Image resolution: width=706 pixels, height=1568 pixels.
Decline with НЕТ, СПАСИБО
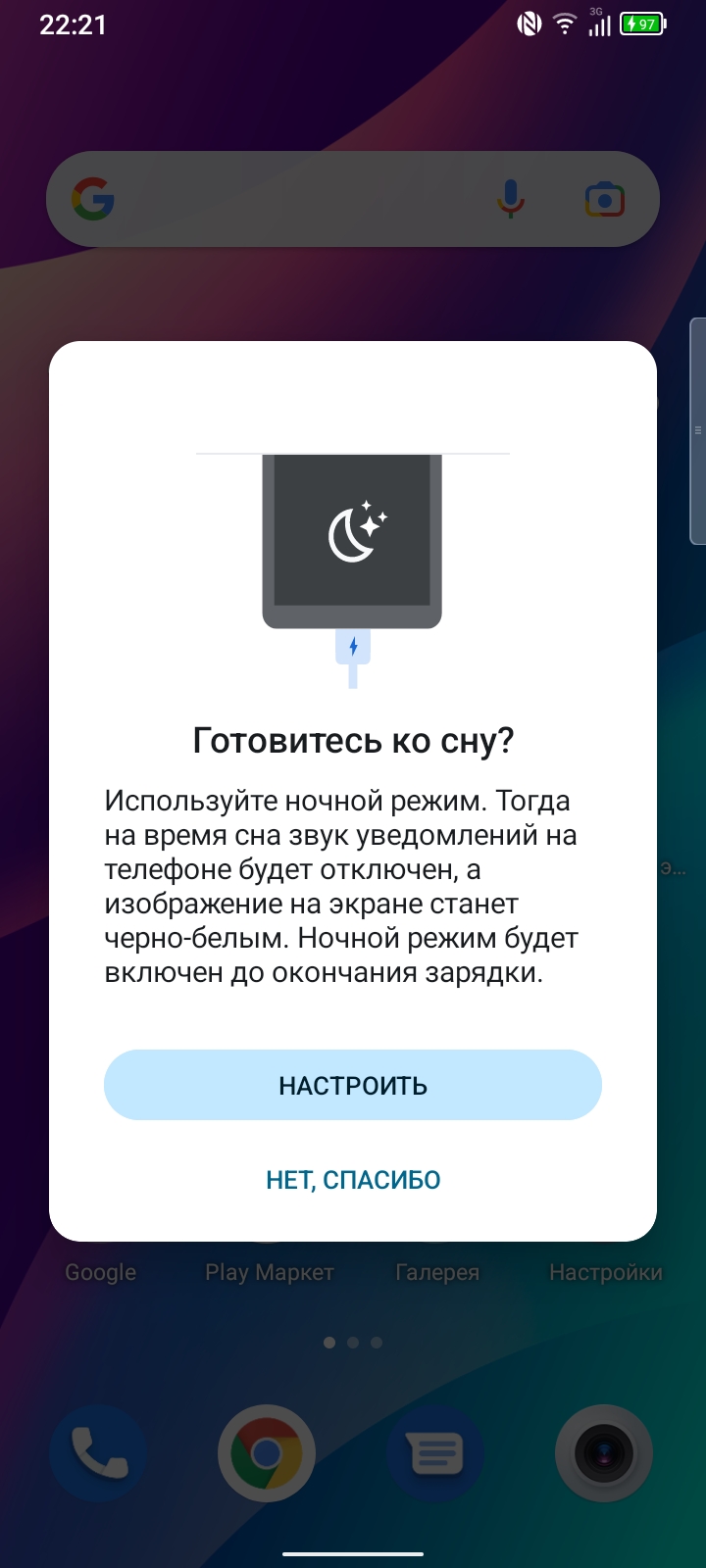click(x=353, y=1180)
